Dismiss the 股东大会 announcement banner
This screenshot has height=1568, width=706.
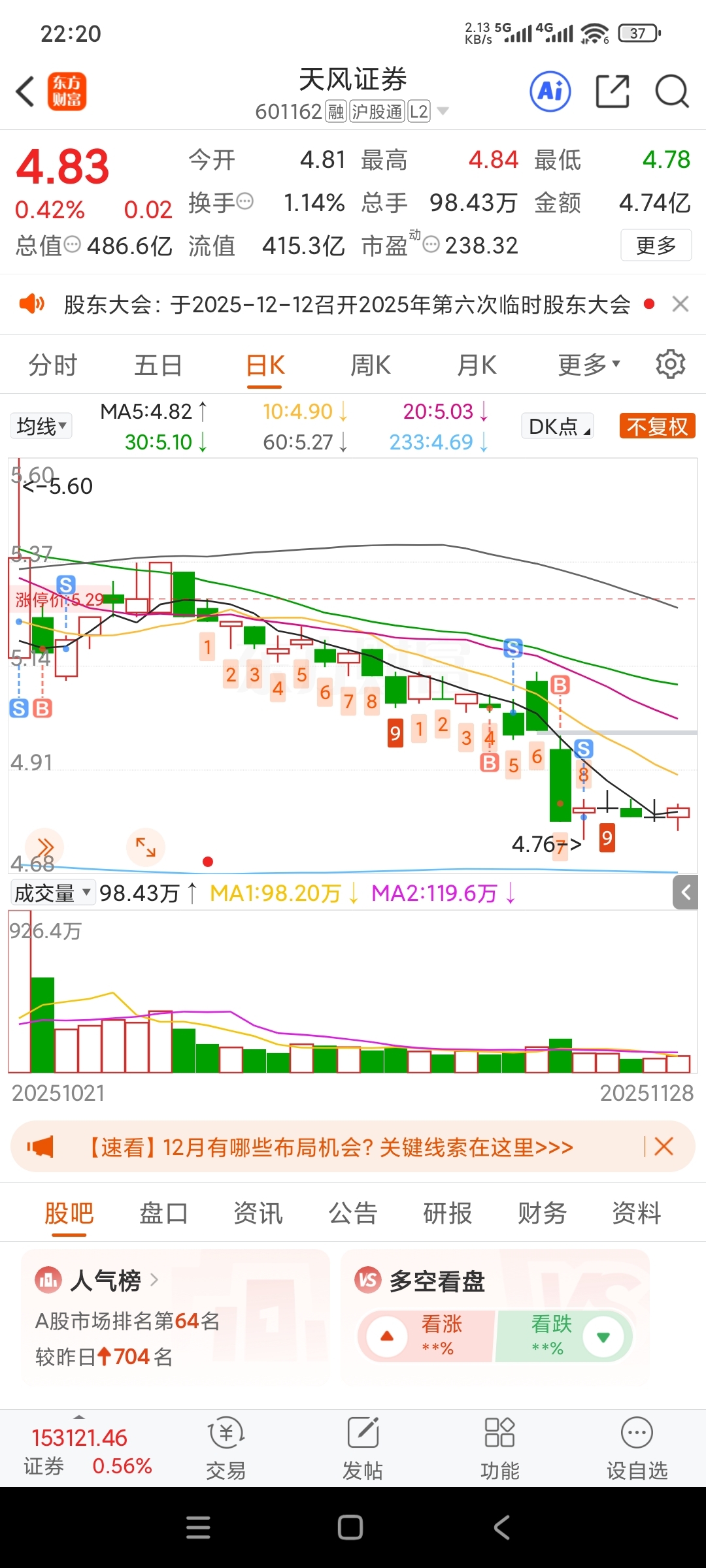coord(681,304)
